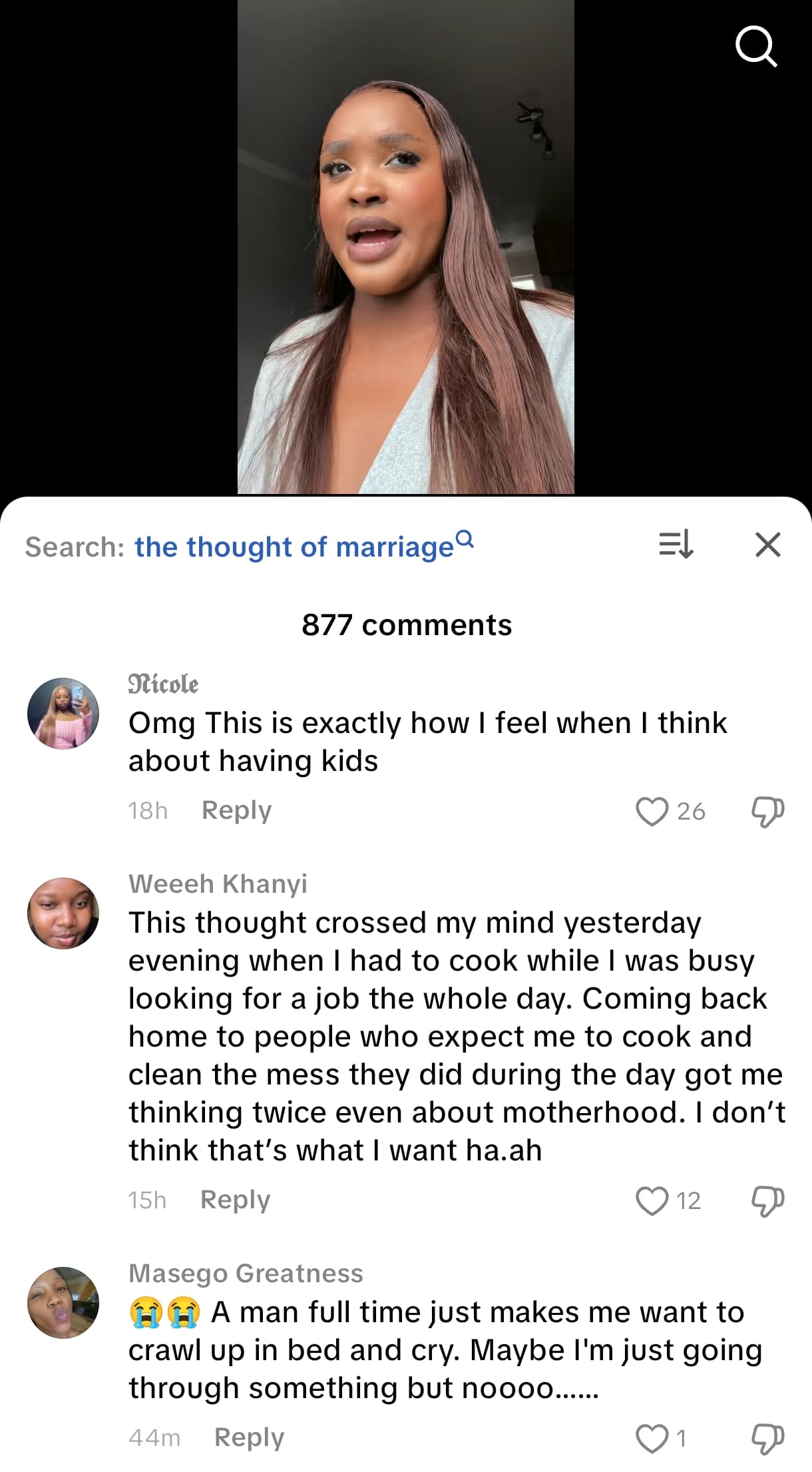Like Weeeh Khanyi's comment

click(x=652, y=1200)
